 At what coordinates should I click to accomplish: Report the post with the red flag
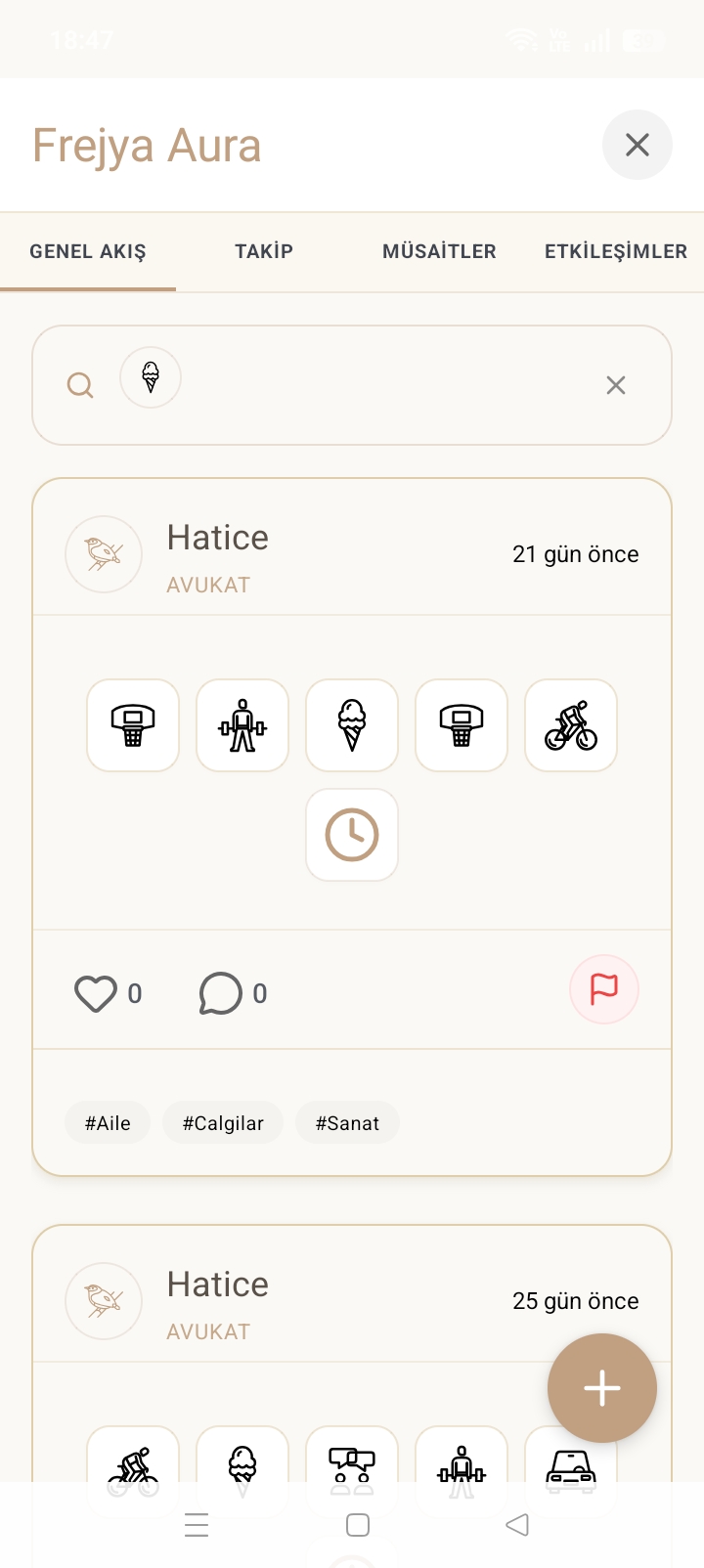tap(604, 989)
